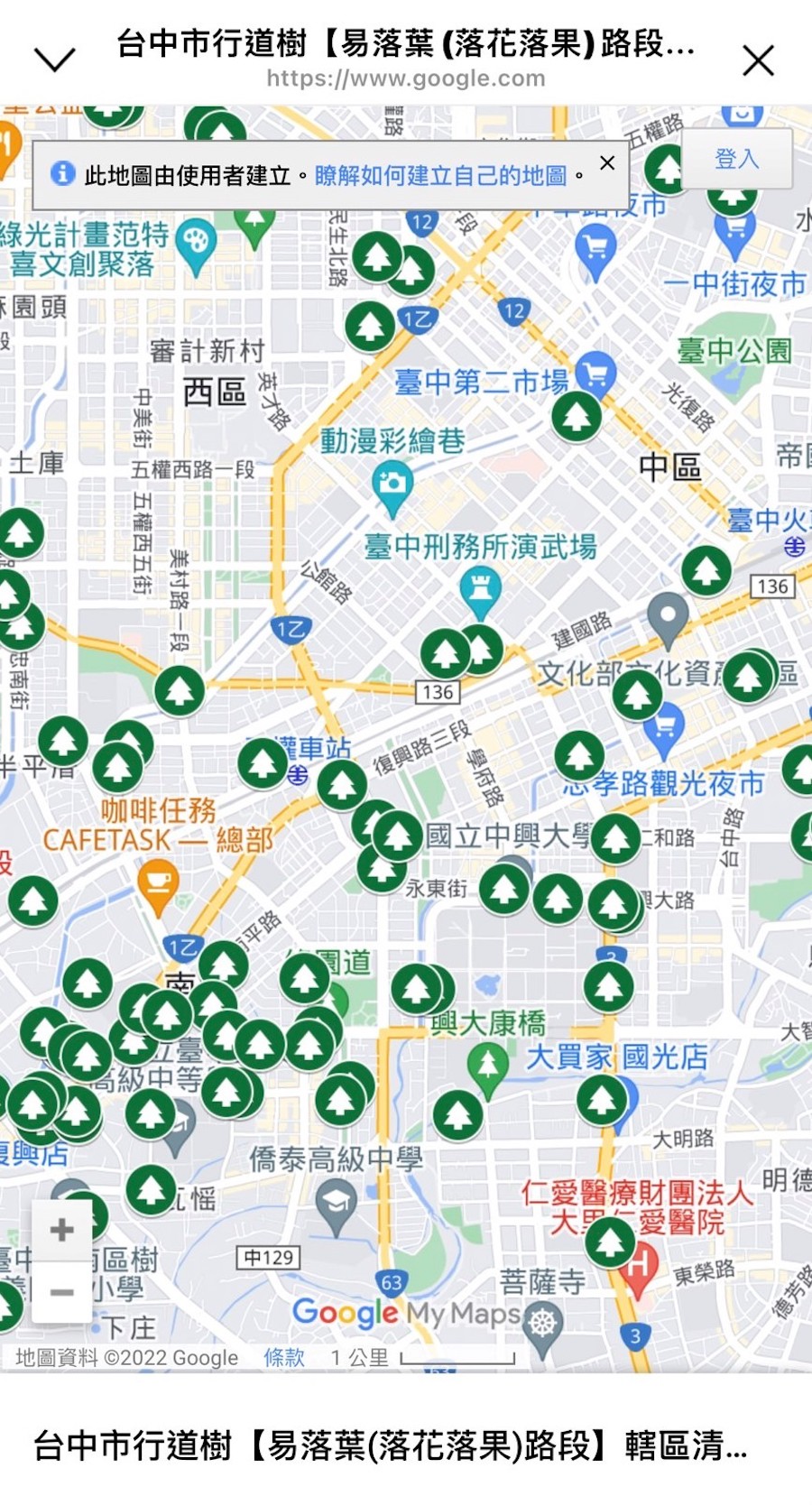This screenshot has height=1505, width=812.
Task: Open the 動漫彩繪巷 camera pin
Action: [392, 484]
